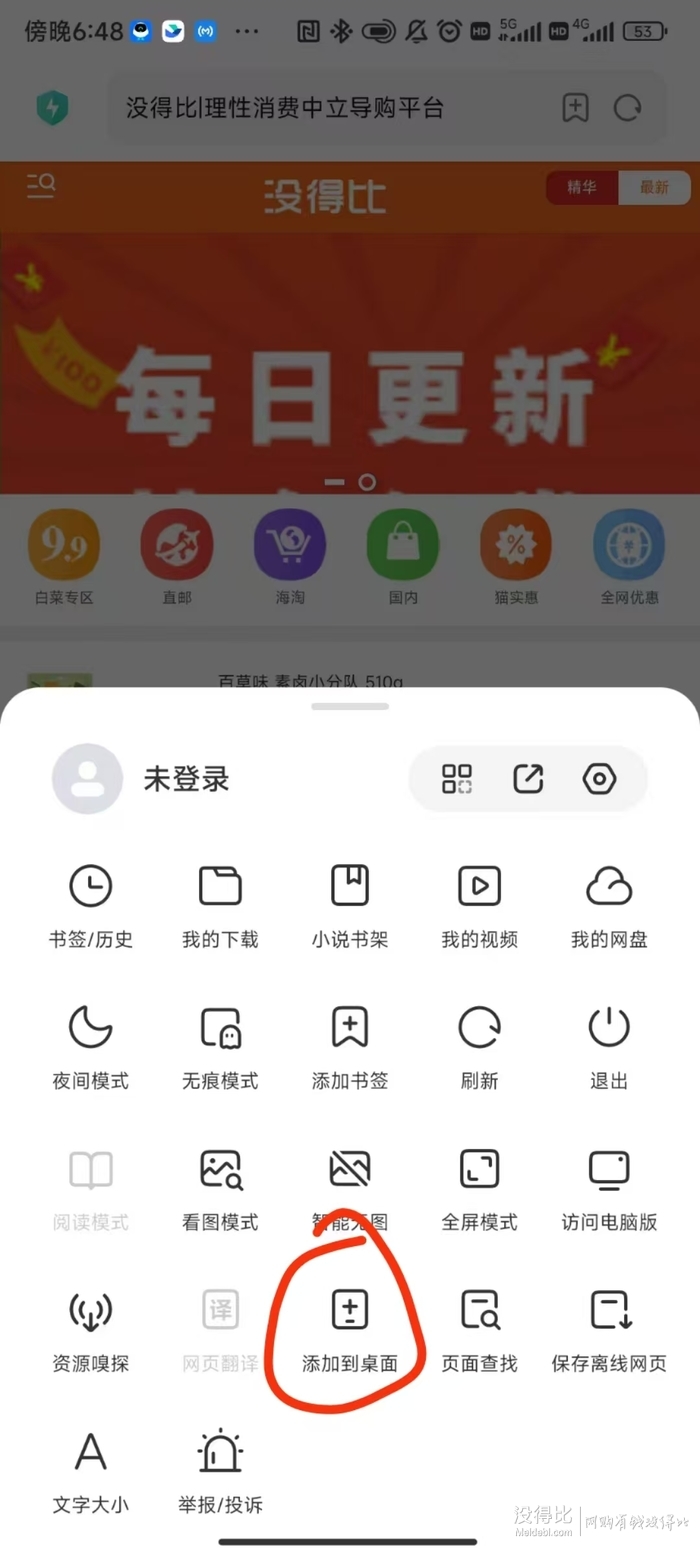Open 文字大小 text size setting
The height and width of the screenshot is (1556, 700).
click(x=91, y=1470)
